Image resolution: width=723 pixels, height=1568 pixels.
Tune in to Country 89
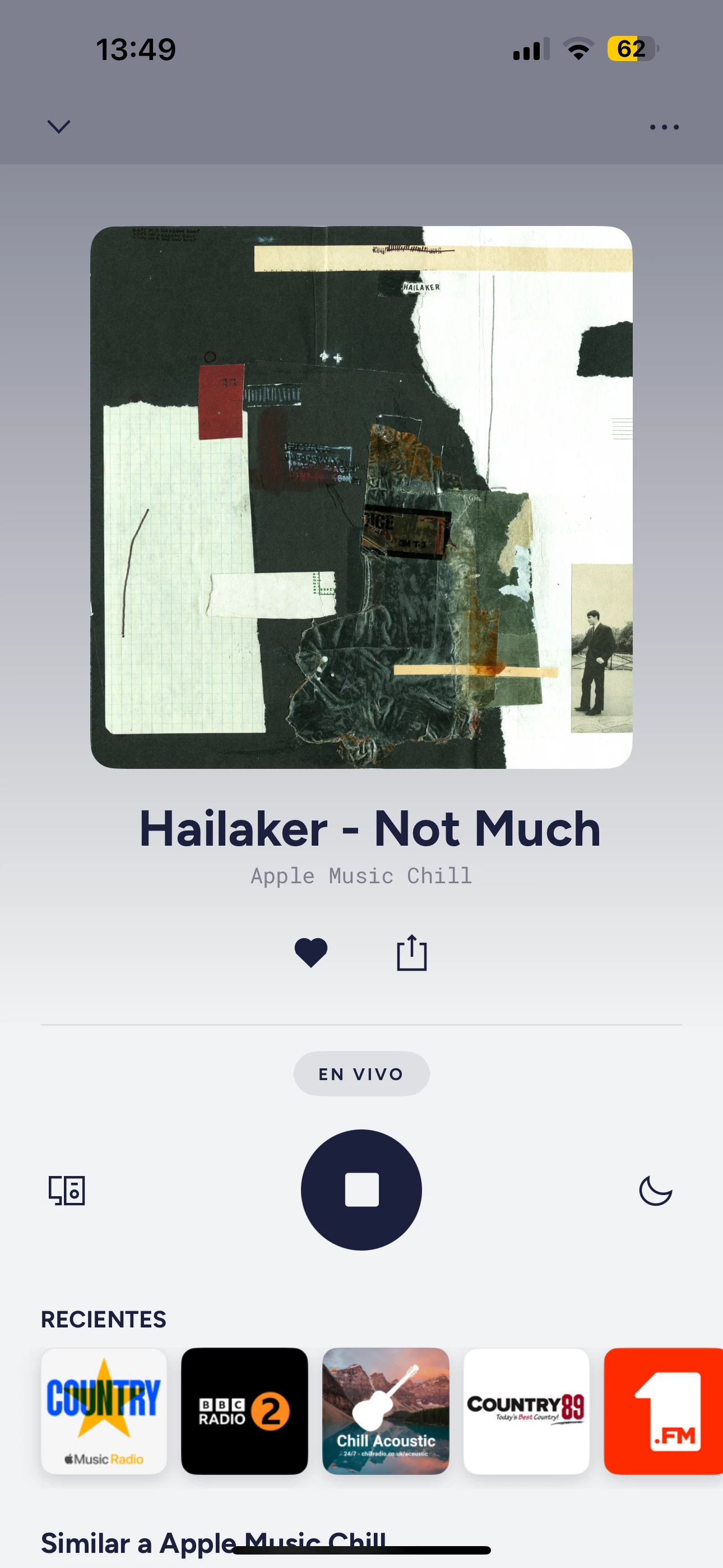tap(526, 1411)
